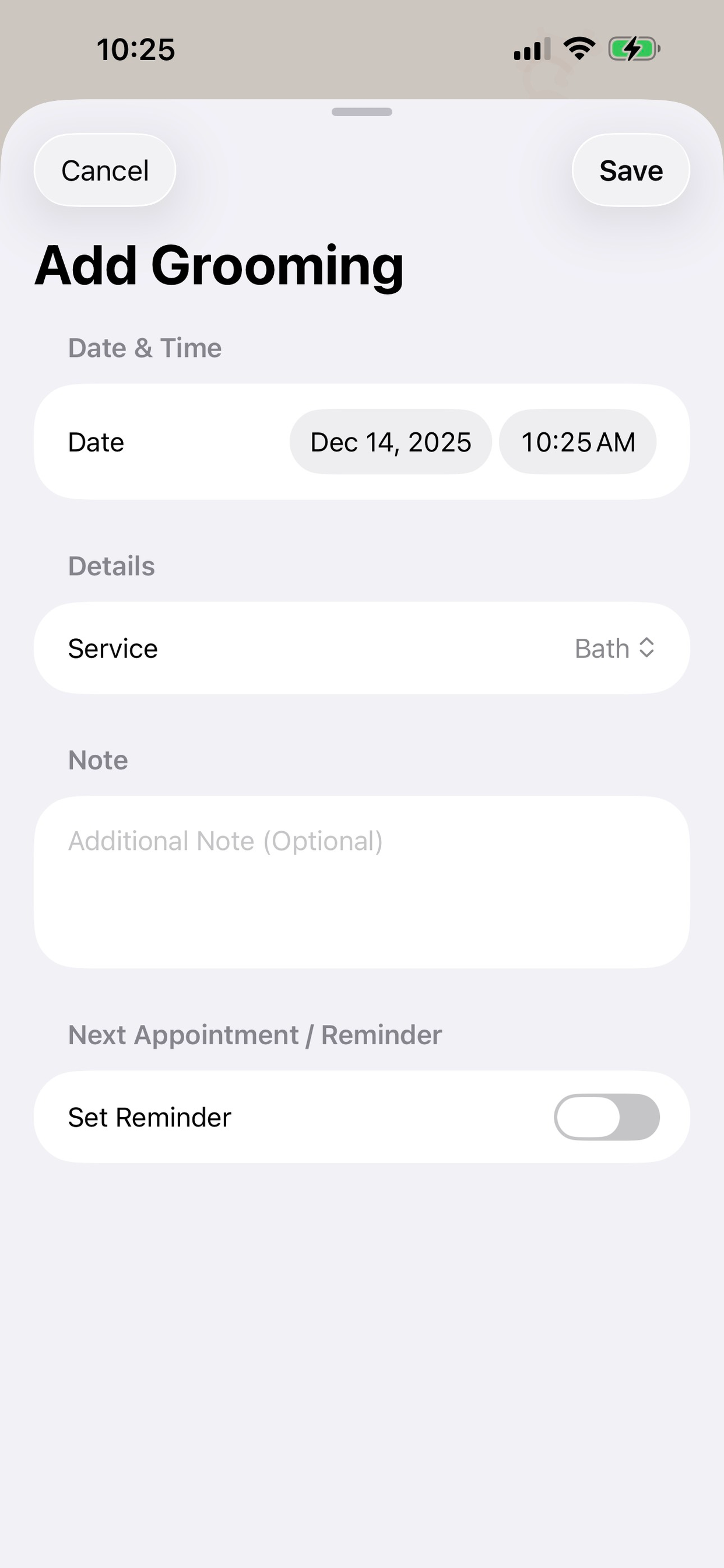Enable the Set Reminder switch
The height and width of the screenshot is (1568, 724).
coord(606,1117)
